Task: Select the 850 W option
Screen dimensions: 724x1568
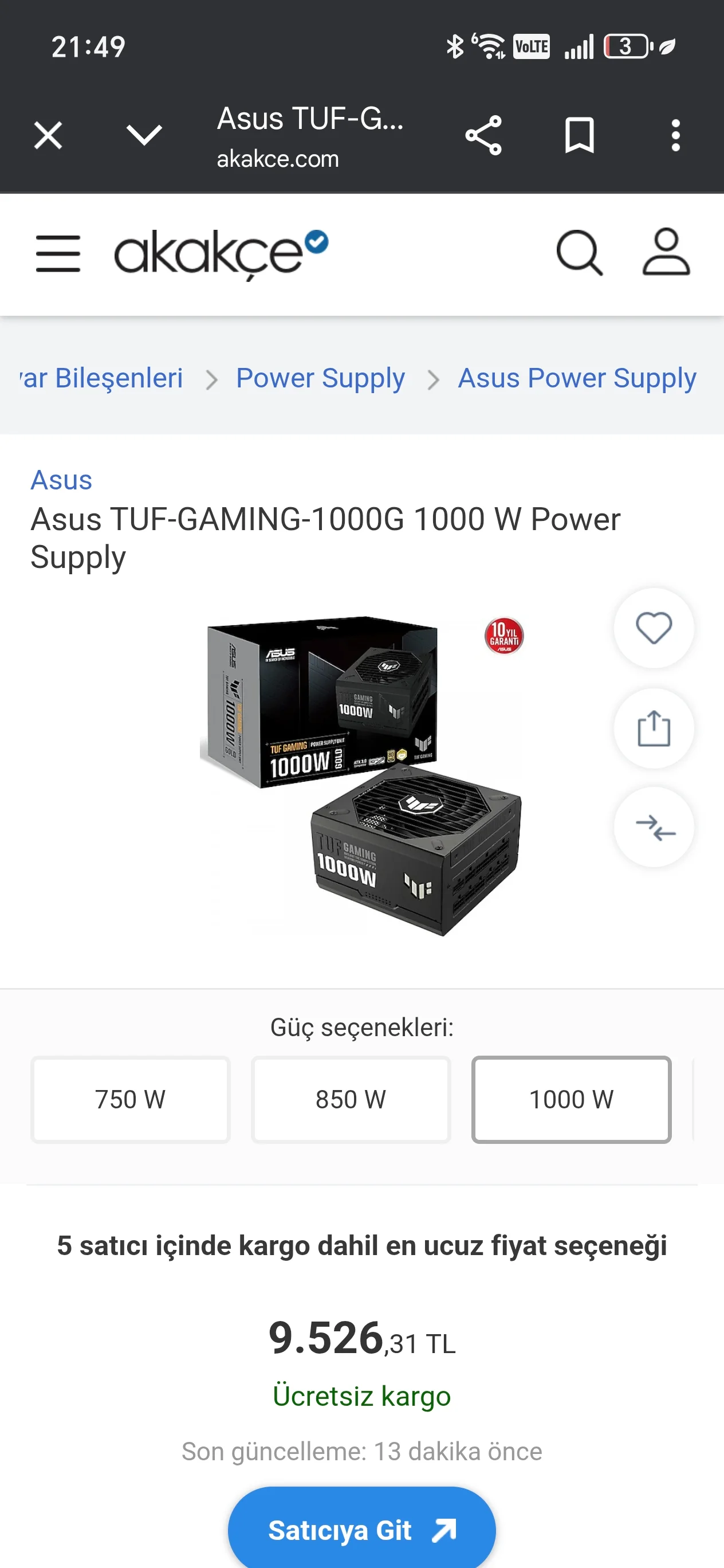Action: click(351, 1099)
